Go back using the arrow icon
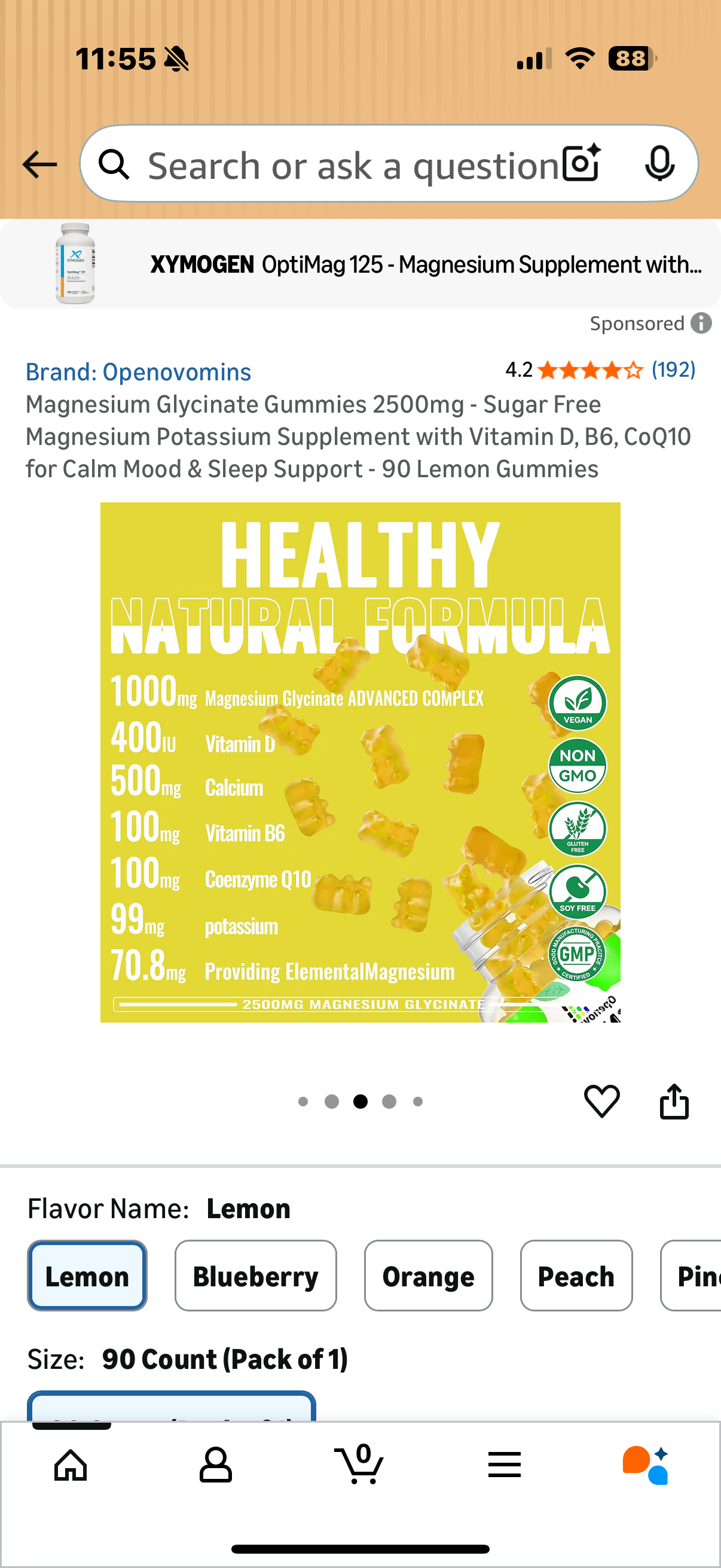Viewport: 721px width, 1568px height. (38, 163)
